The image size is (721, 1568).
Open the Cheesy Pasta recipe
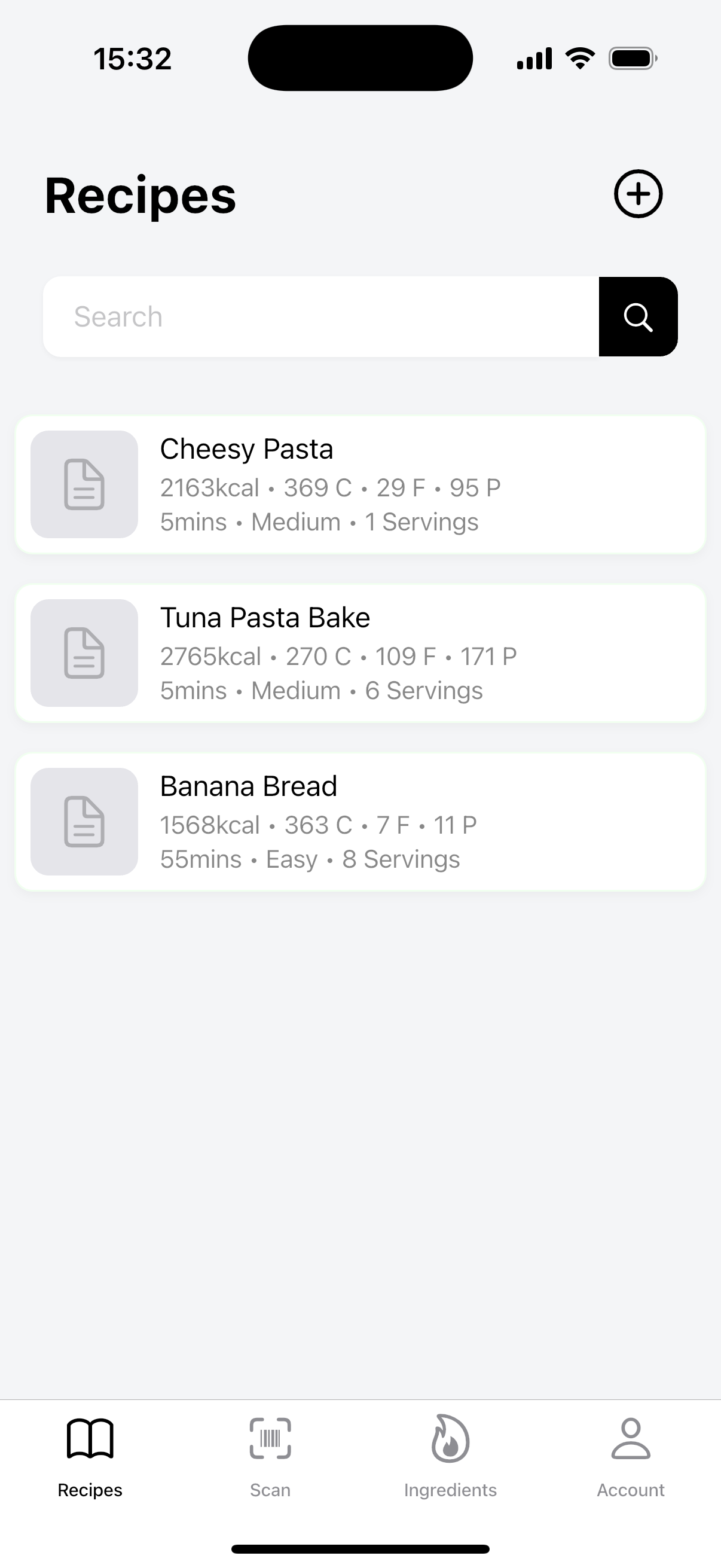(x=360, y=485)
